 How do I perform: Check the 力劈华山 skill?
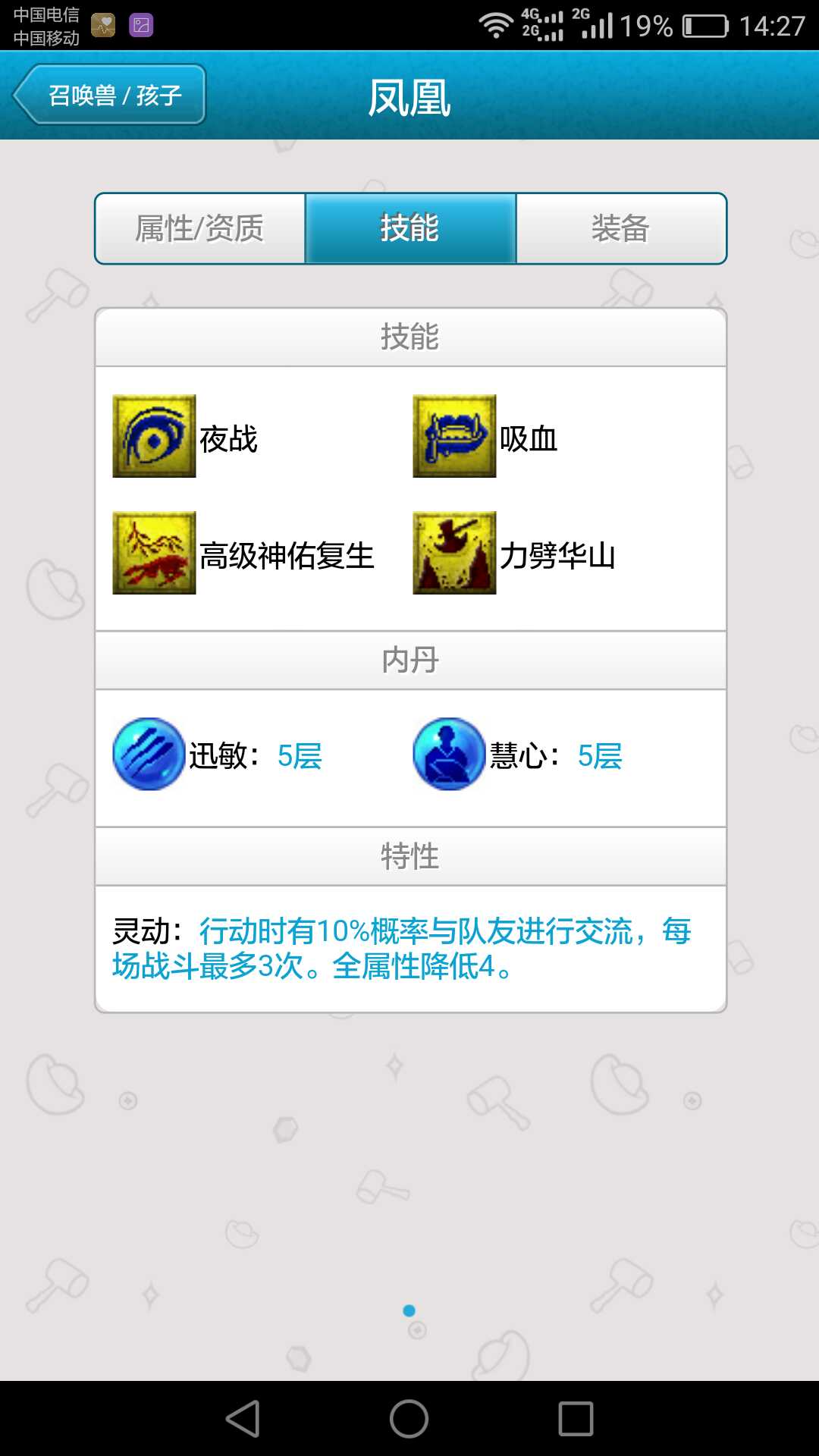coord(454,553)
